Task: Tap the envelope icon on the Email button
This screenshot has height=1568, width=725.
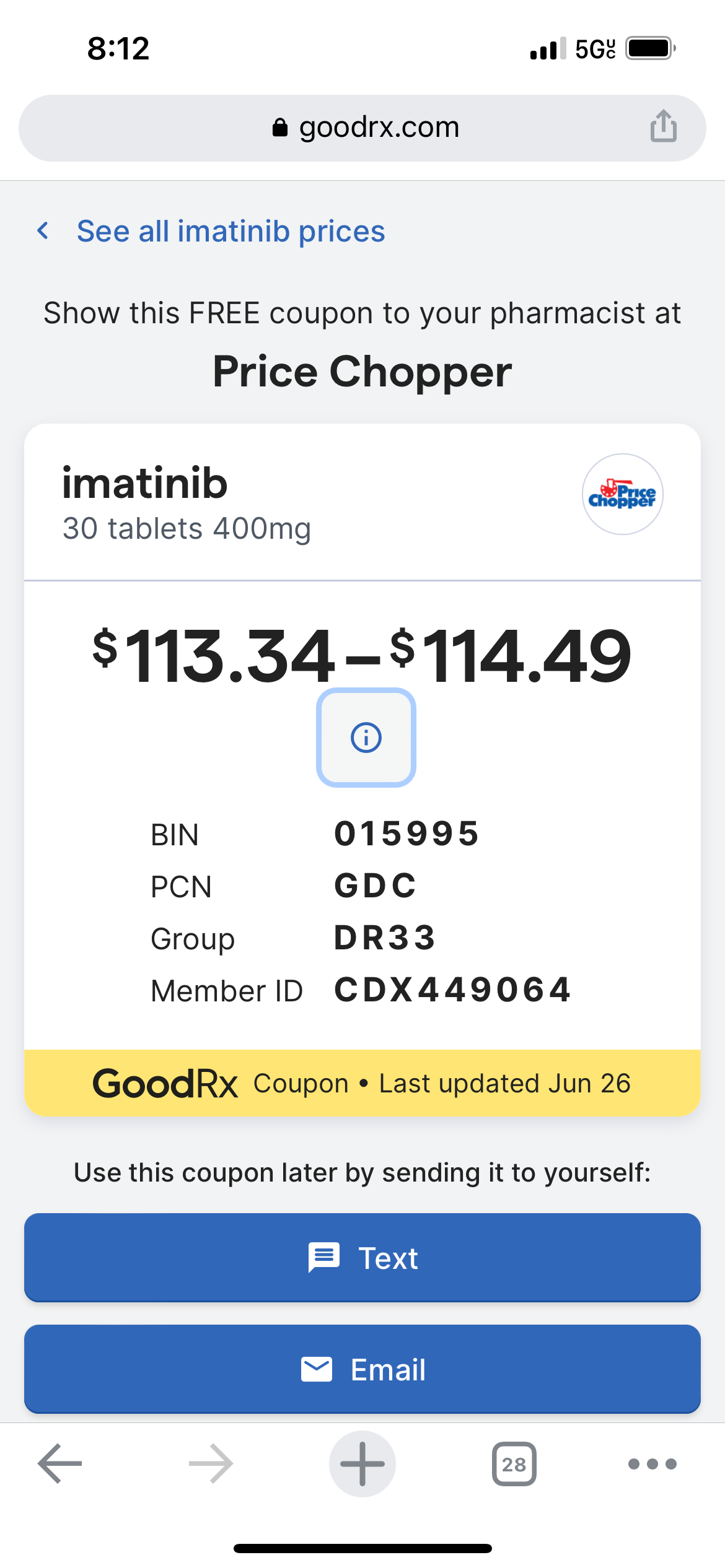Action: click(316, 1370)
